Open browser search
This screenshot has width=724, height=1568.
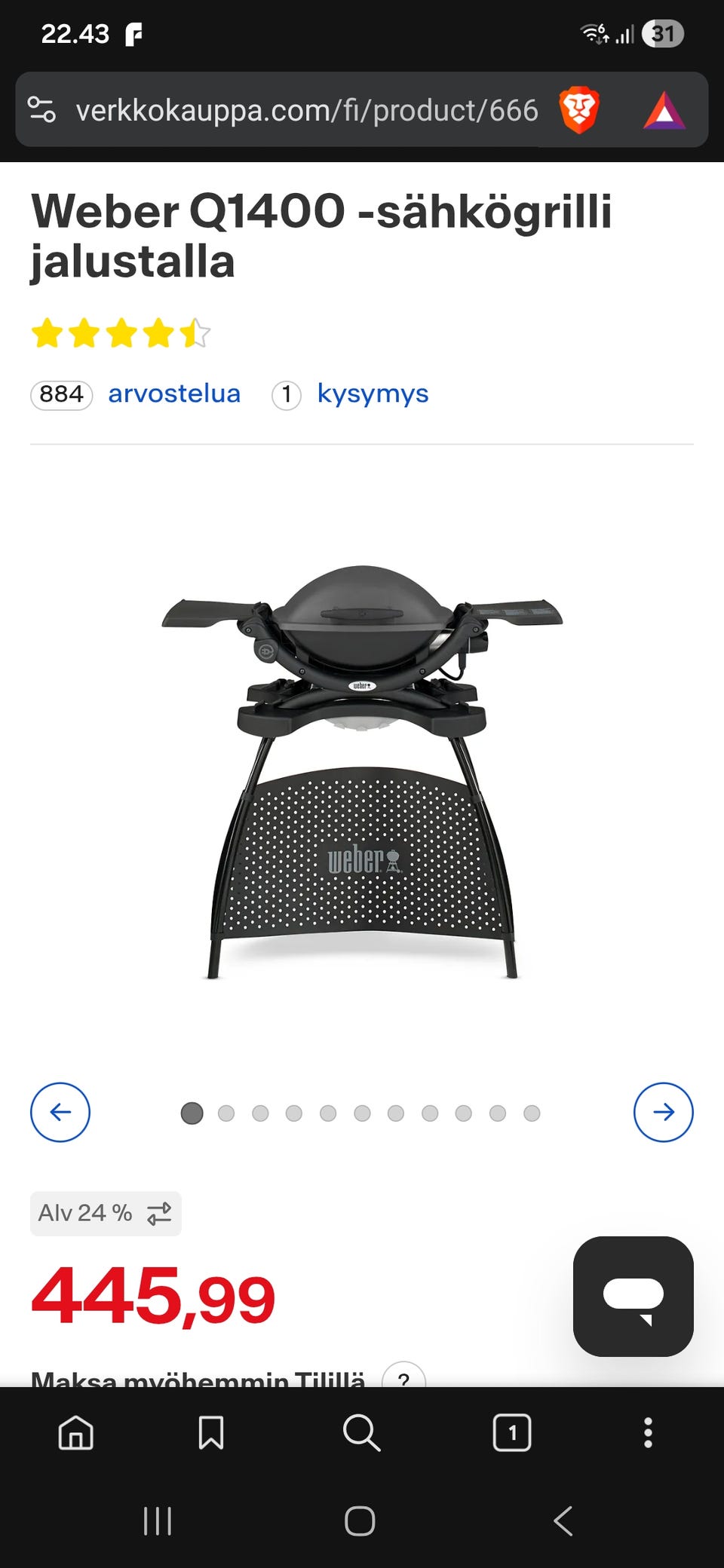(x=361, y=1432)
